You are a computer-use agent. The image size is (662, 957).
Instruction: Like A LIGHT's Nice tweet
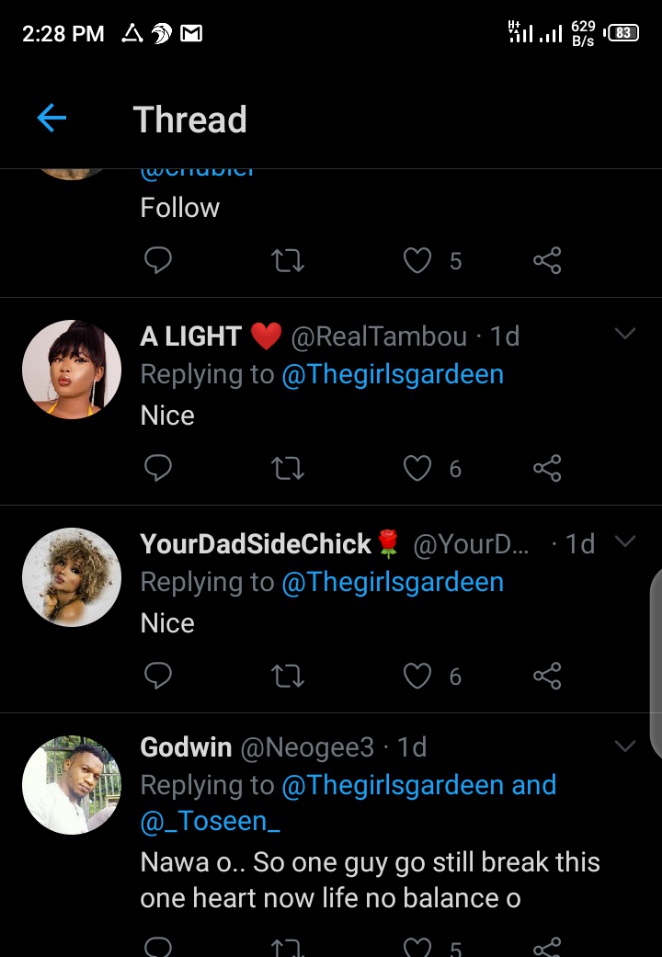pyautogui.click(x=417, y=468)
